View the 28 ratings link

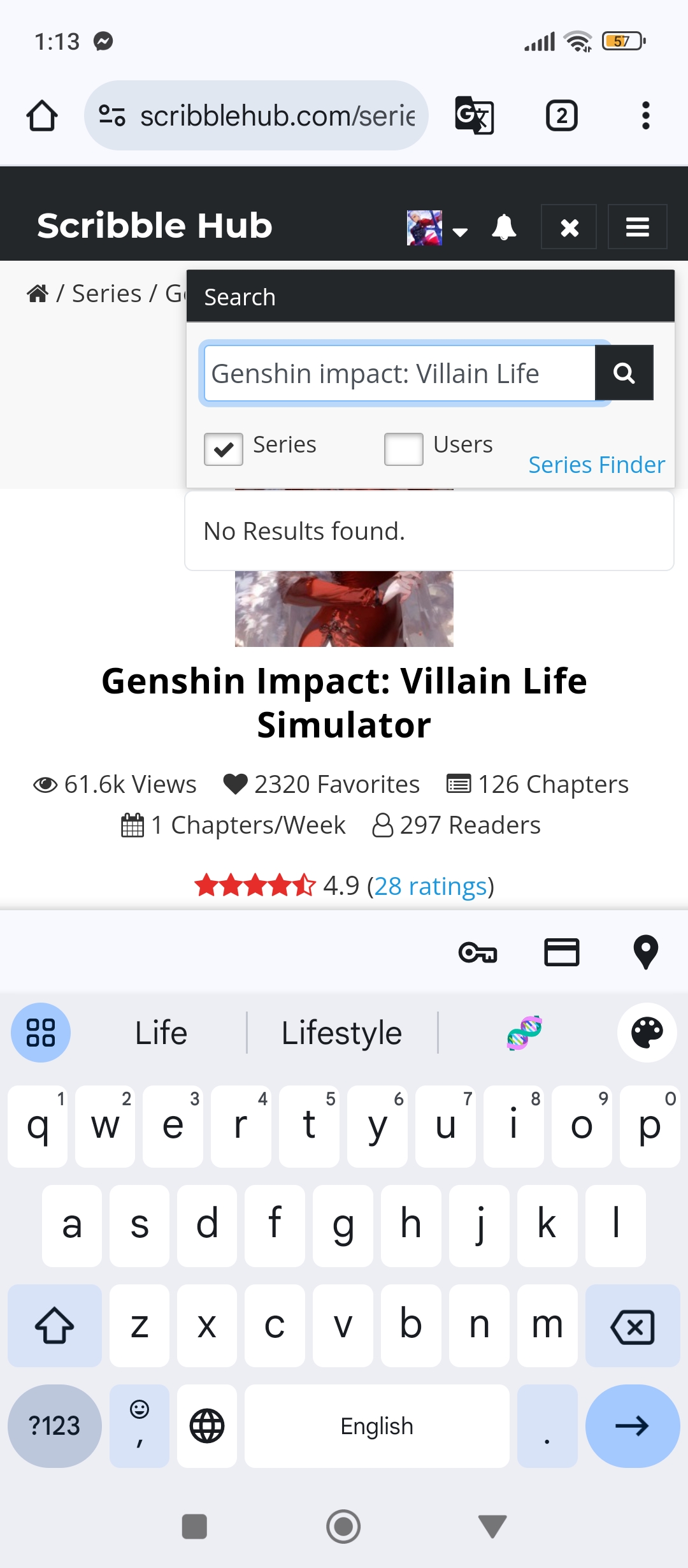[x=430, y=886]
